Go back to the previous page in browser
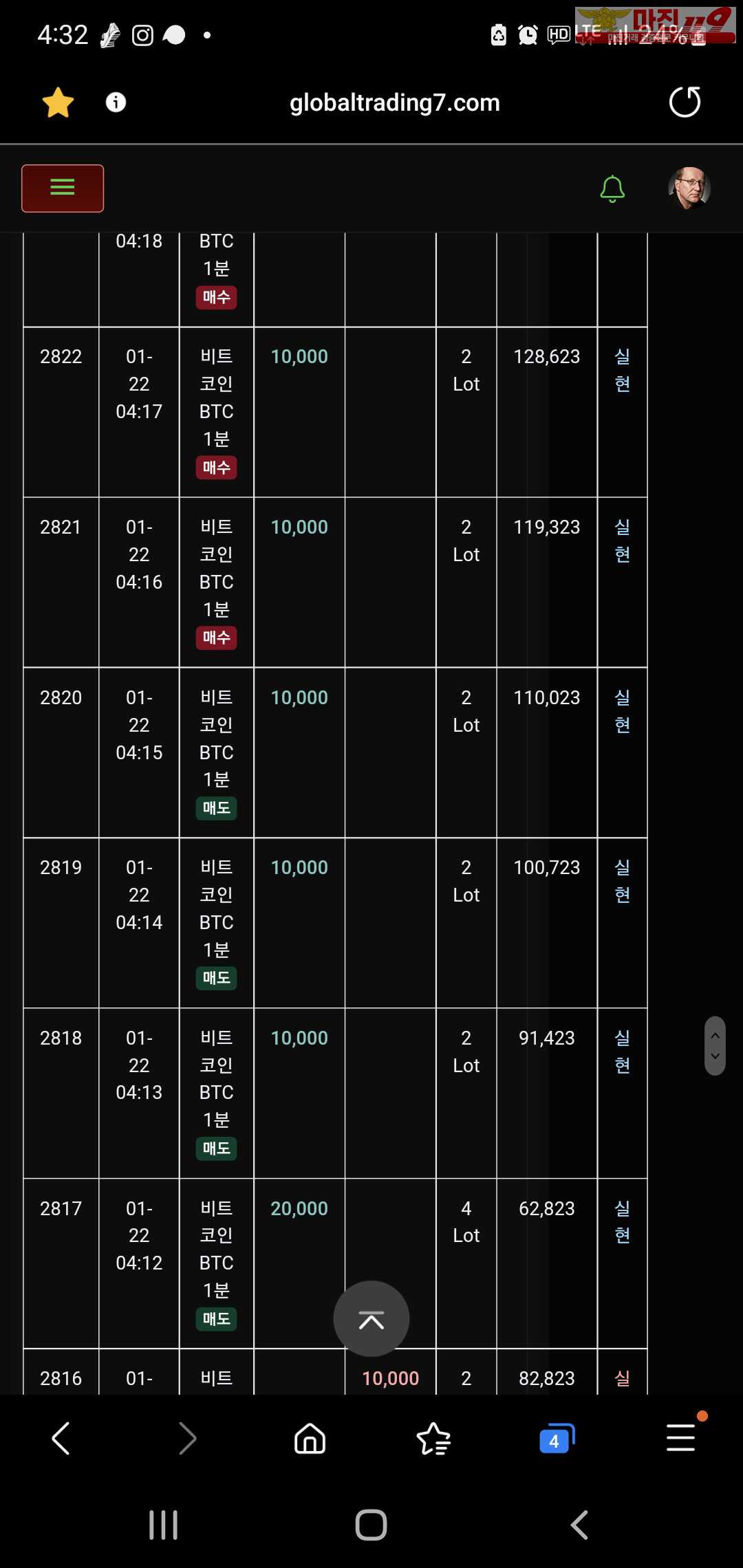This screenshot has height=1568, width=743. click(61, 1438)
